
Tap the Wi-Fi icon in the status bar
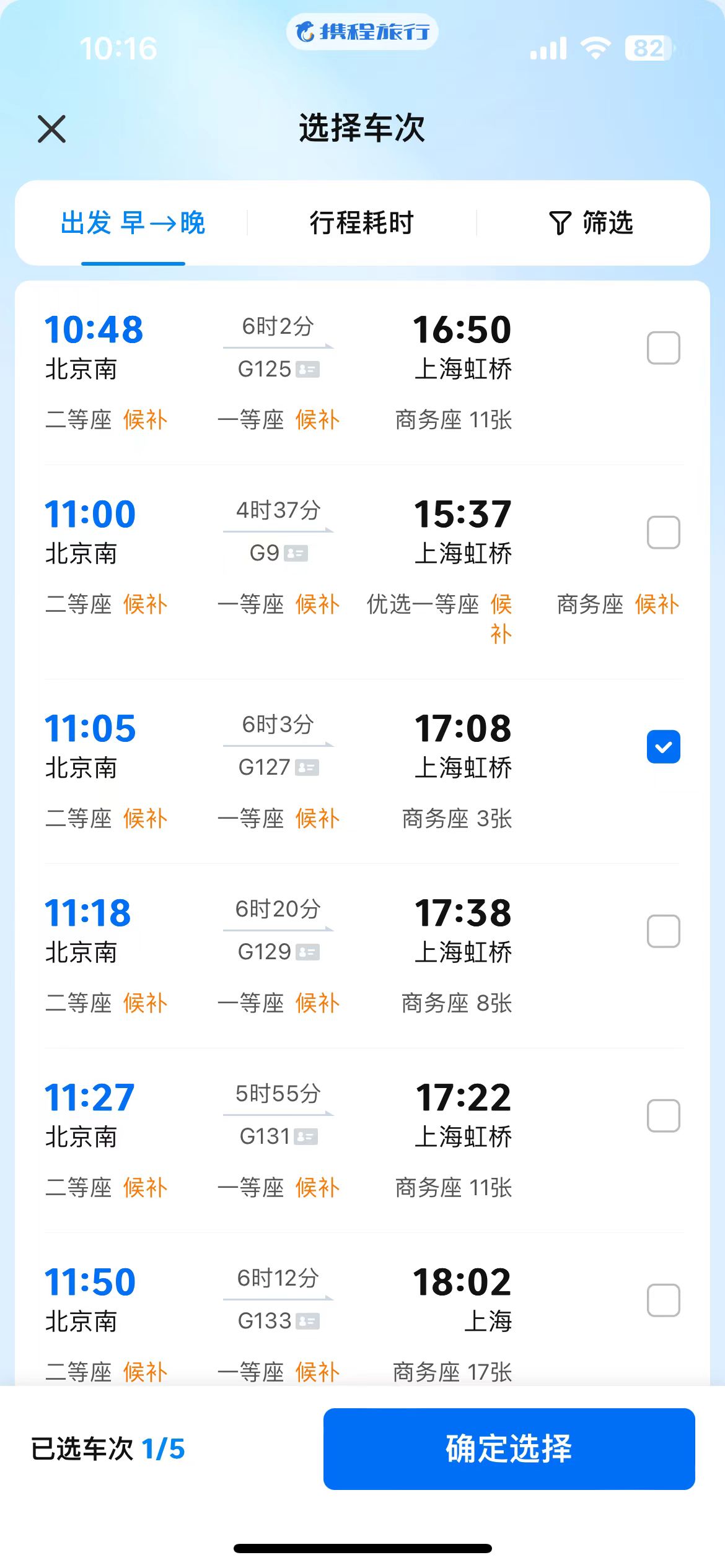coord(594,47)
